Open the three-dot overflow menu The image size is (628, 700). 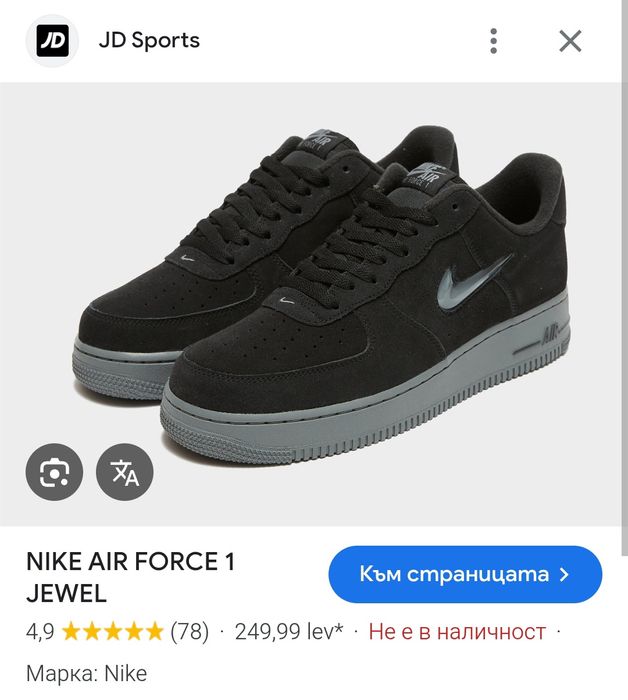[493, 41]
